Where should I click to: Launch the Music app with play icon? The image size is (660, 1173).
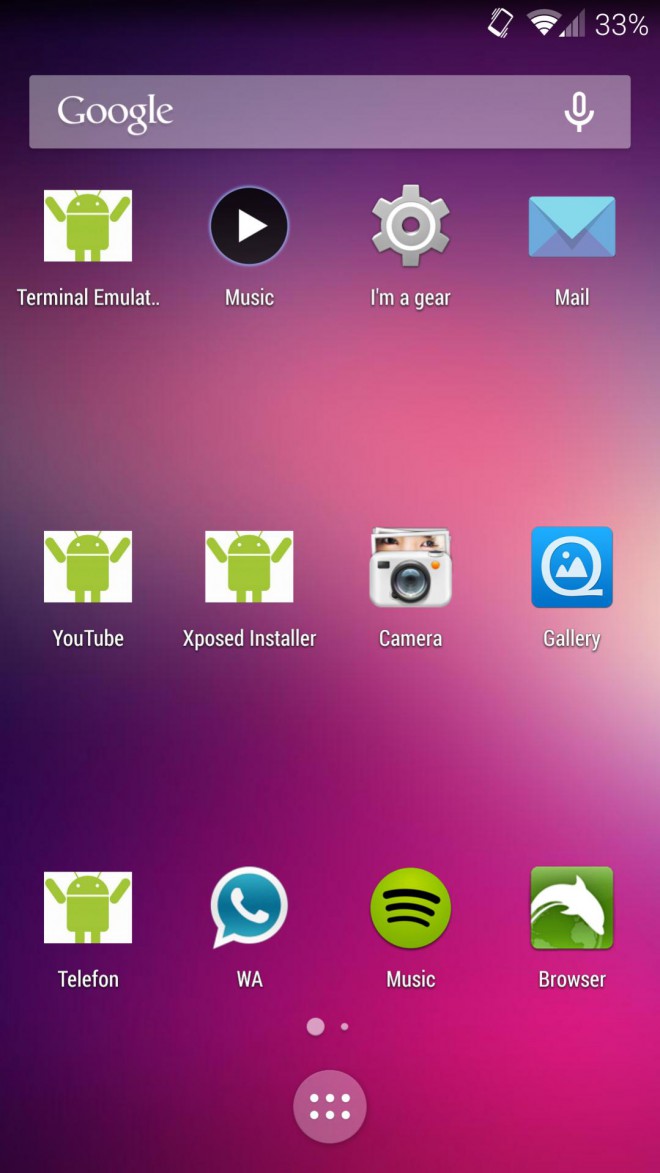249,226
